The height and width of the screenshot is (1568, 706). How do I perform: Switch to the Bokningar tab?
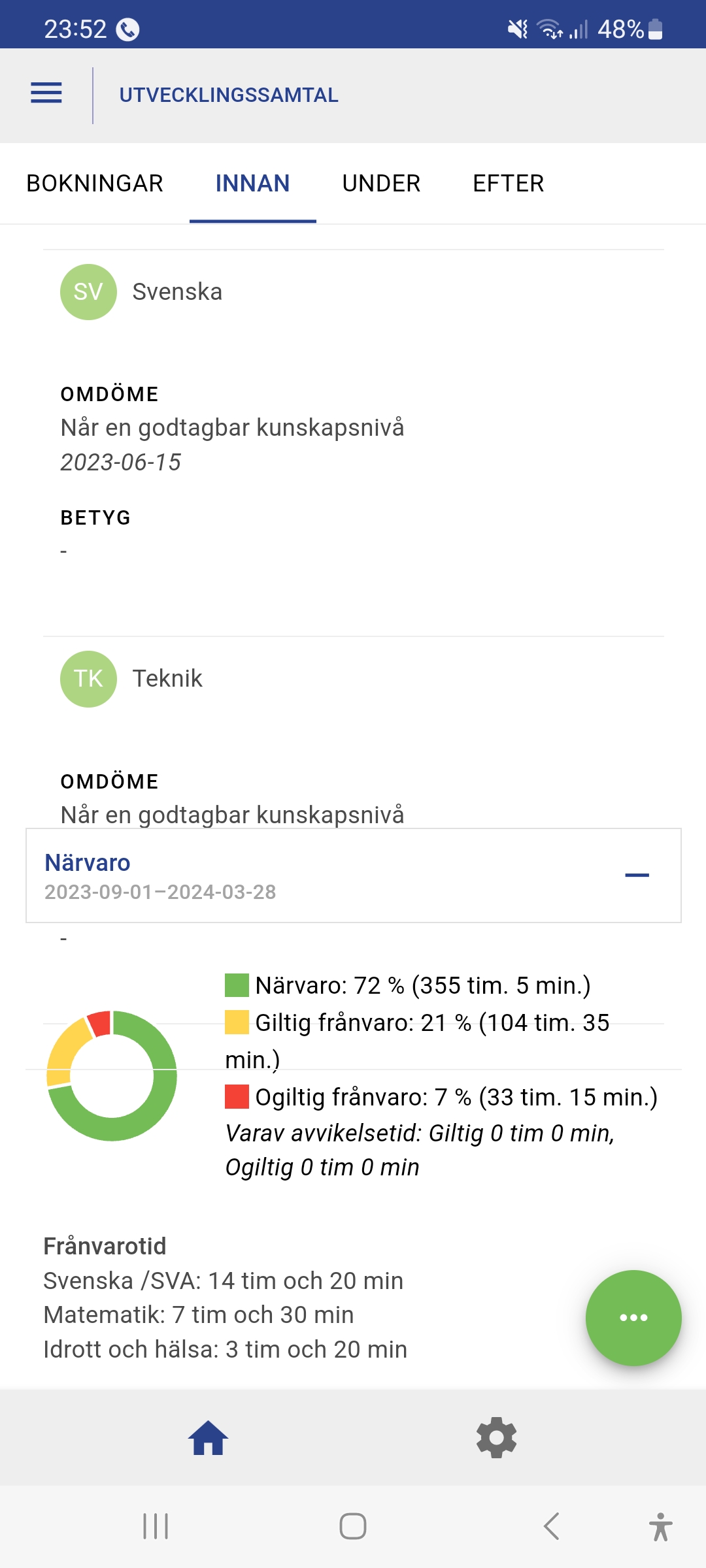(95, 184)
